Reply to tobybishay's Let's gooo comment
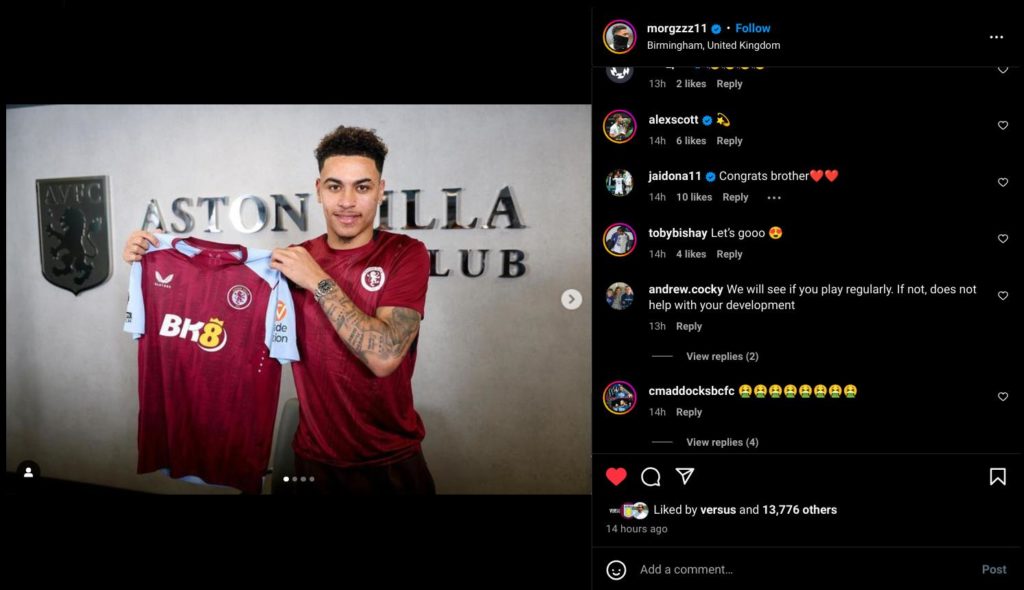 click(x=729, y=254)
